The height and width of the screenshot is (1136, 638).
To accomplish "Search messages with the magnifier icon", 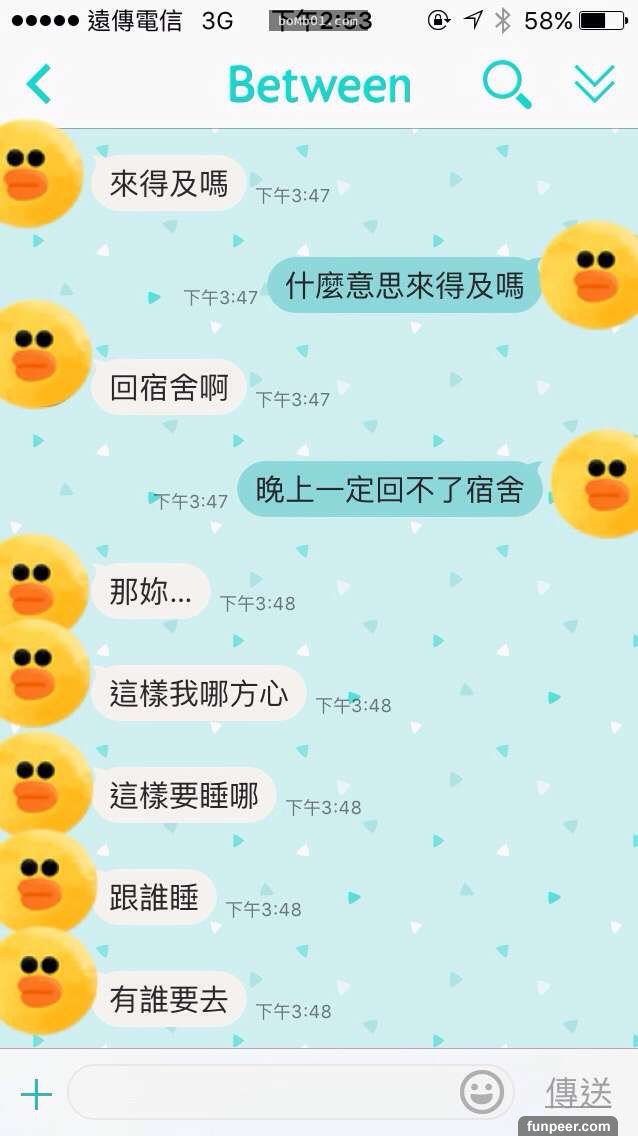I will coord(506,84).
